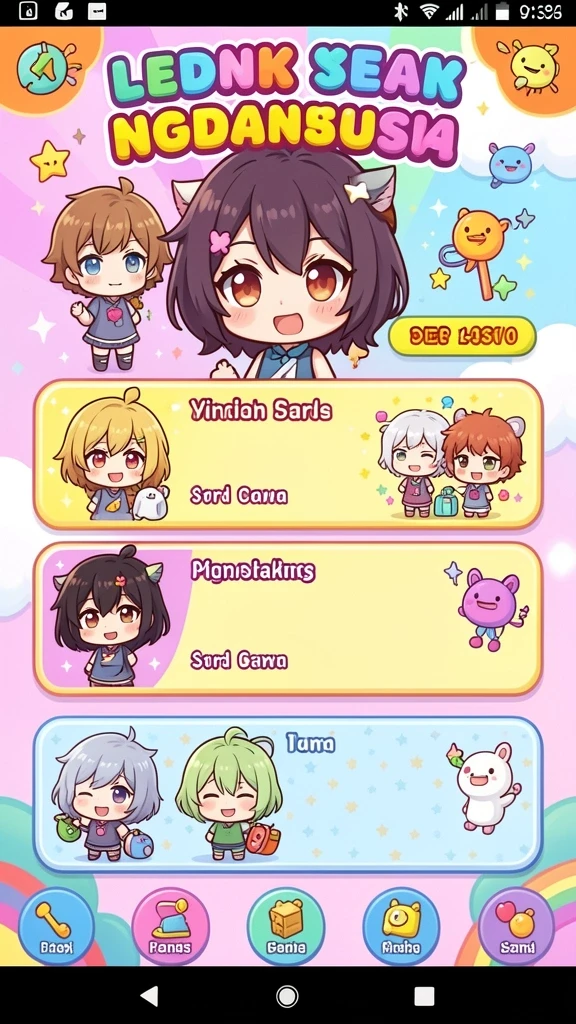Tap the yellow smiley icon in the top-right corner
Viewport: 576px width, 1024px height.
(x=534, y=65)
